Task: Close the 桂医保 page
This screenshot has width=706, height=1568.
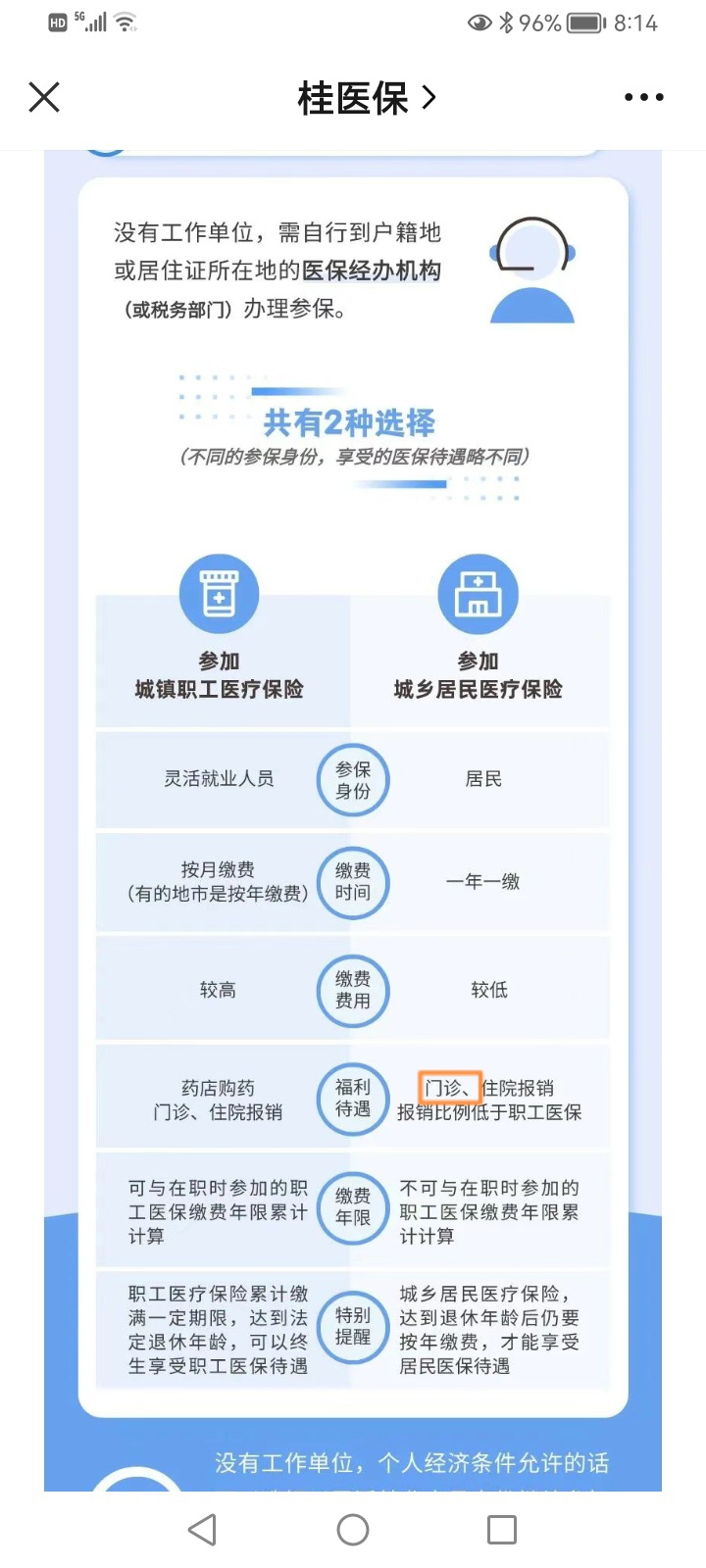Action: click(44, 97)
